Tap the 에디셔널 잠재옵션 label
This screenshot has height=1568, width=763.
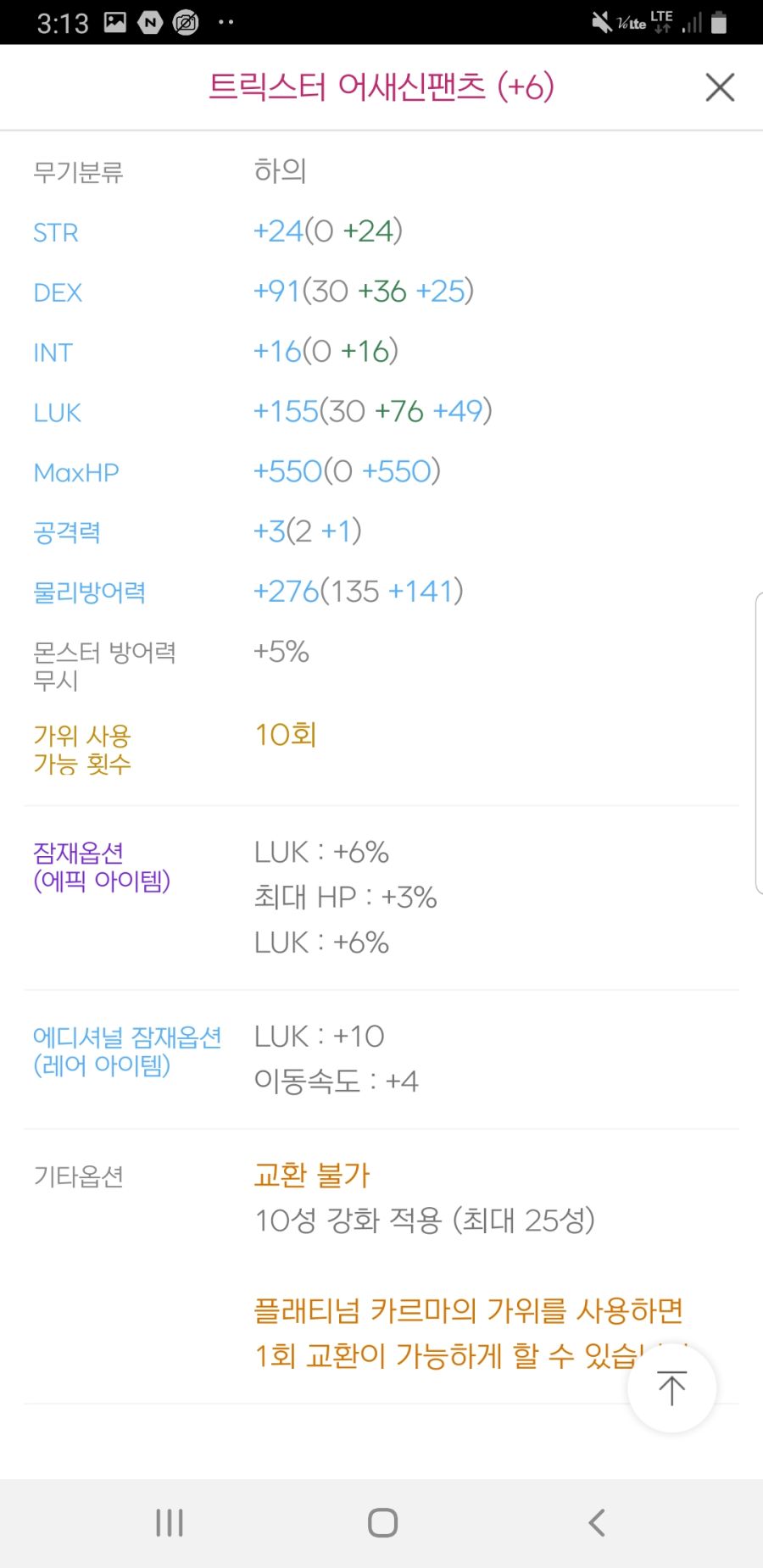click(x=129, y=1036)
